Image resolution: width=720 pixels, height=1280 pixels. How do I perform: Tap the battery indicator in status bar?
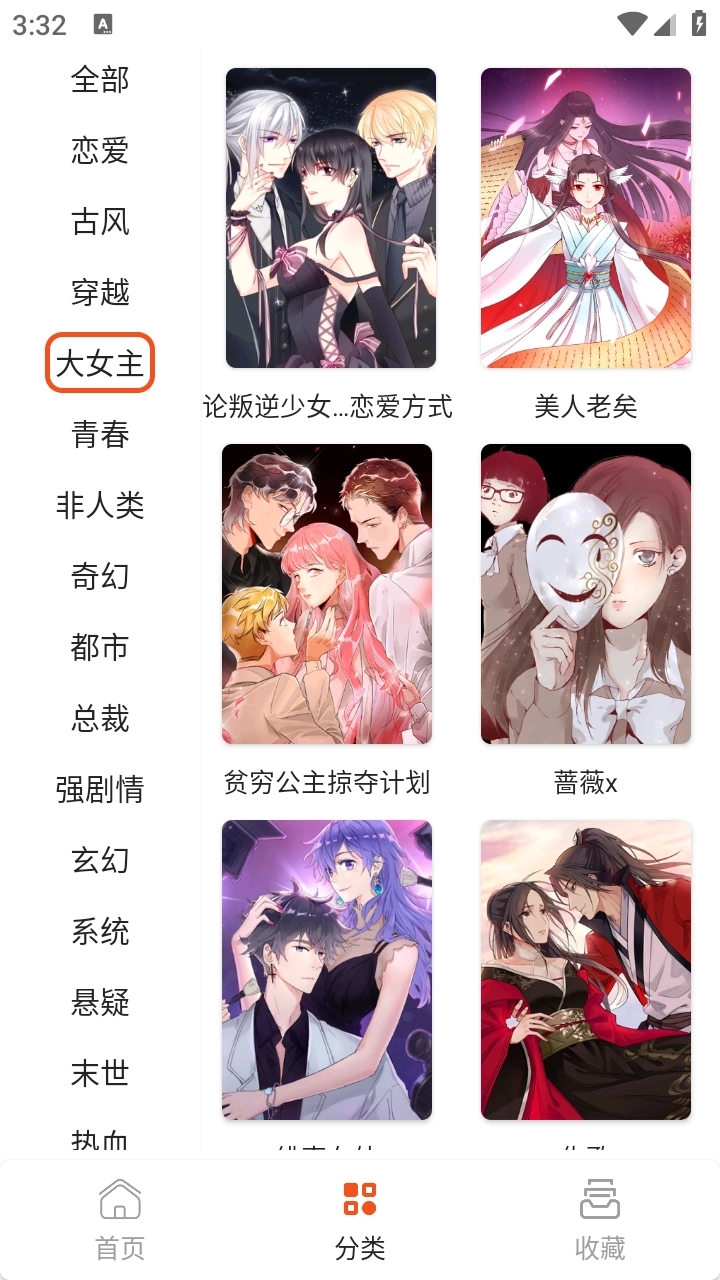[x=700, y=21]
